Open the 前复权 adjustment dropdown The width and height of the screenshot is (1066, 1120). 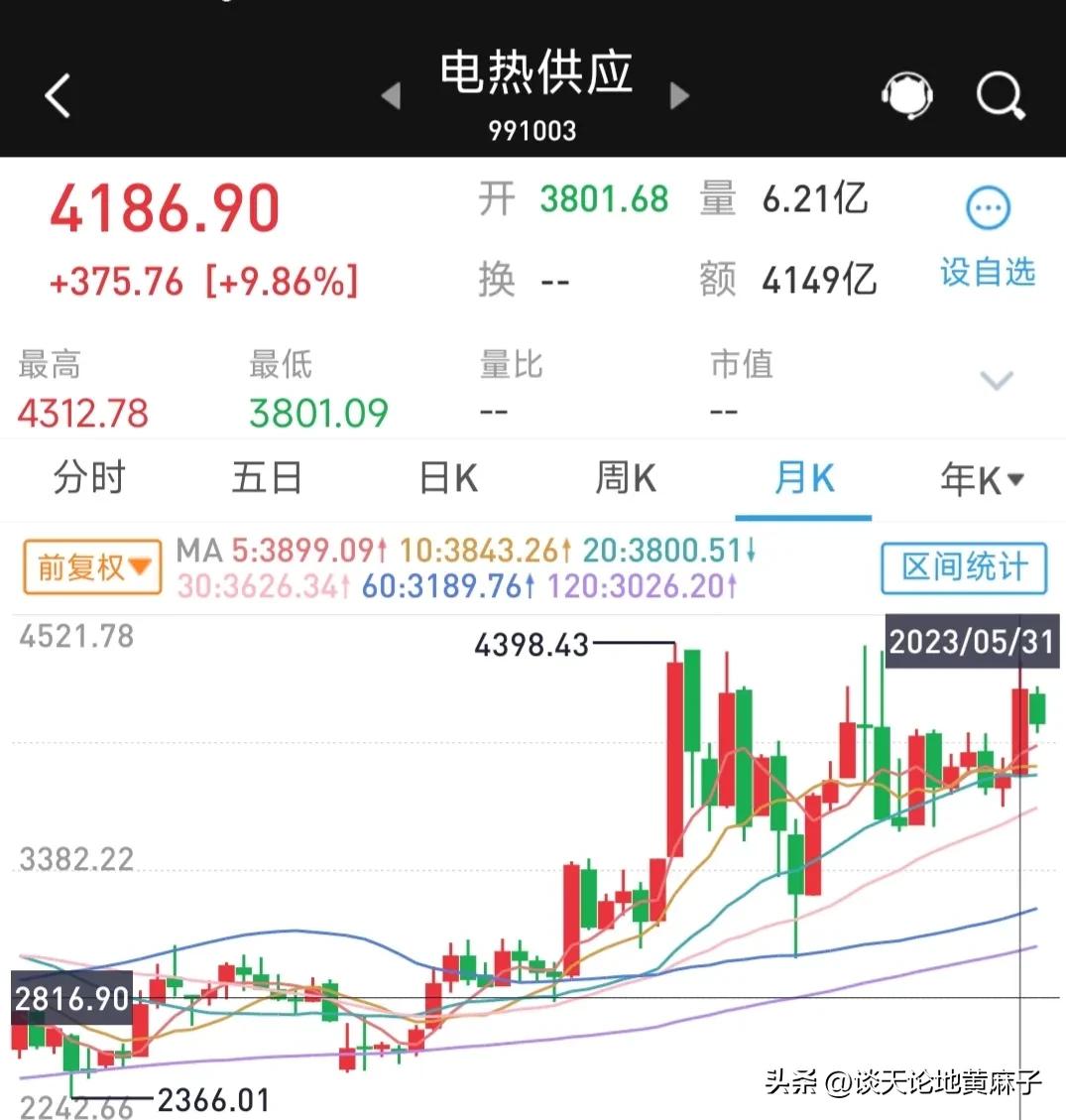click(x=91, y=566)
